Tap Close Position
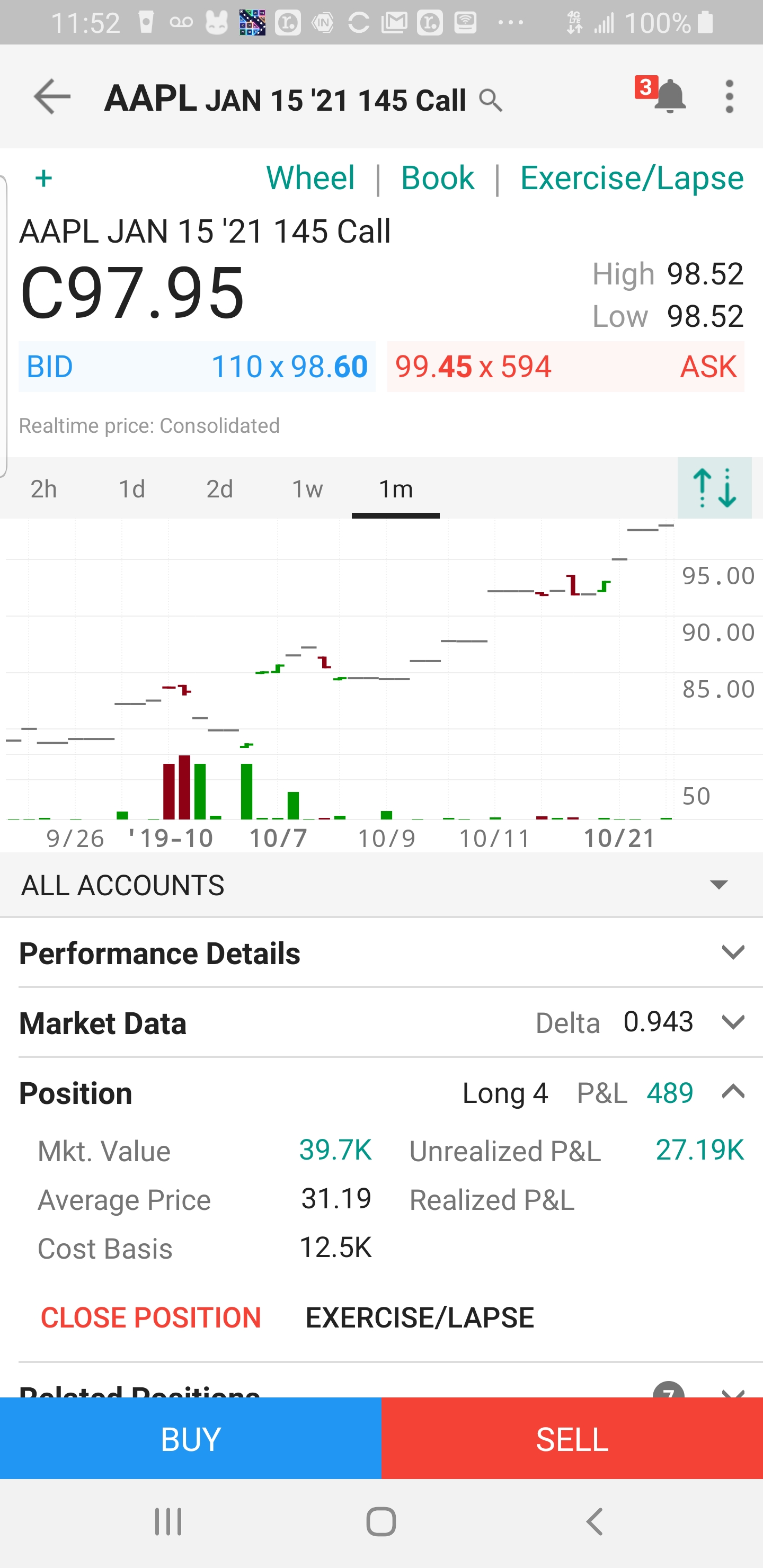 point(151,1317)
